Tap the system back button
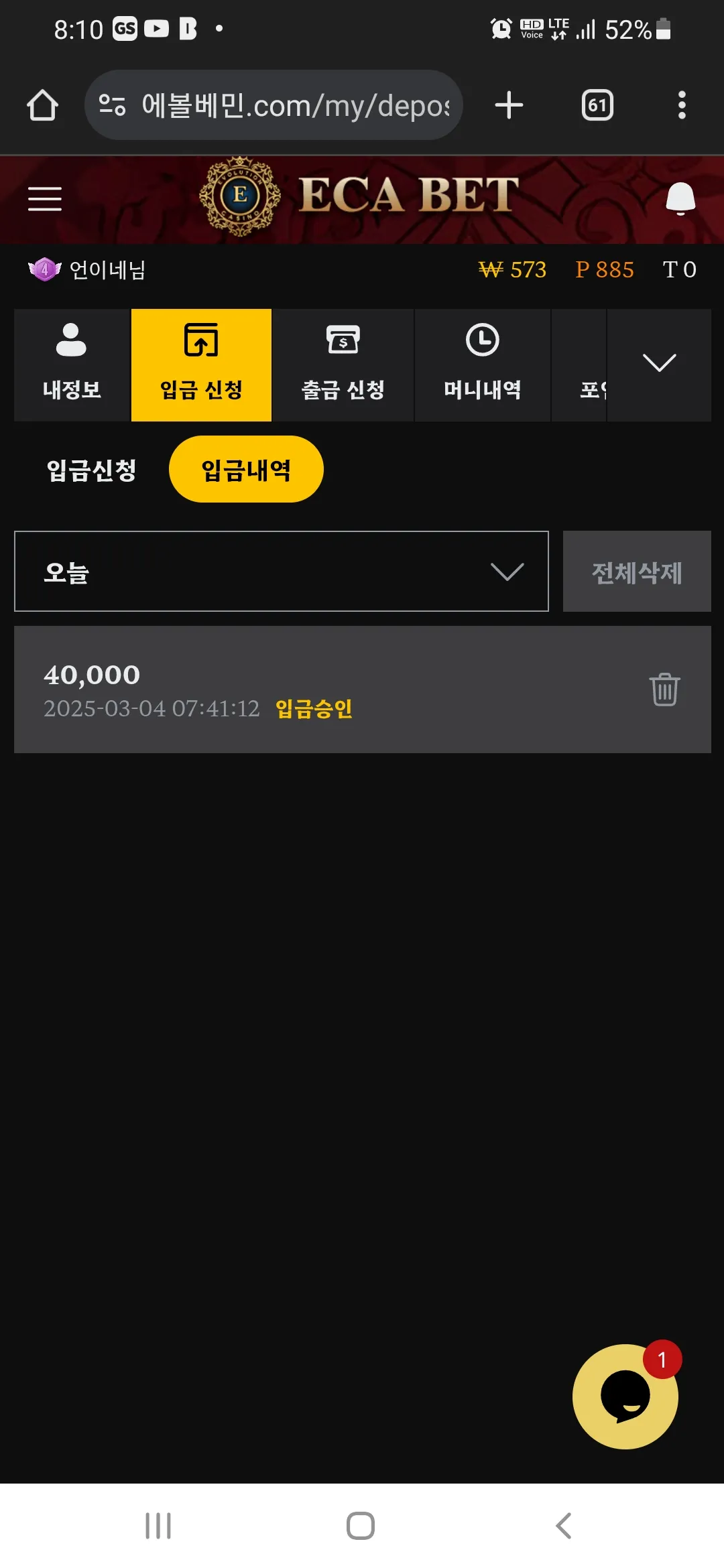This screenshot has width=724, height=1568. pos(564,1526)
